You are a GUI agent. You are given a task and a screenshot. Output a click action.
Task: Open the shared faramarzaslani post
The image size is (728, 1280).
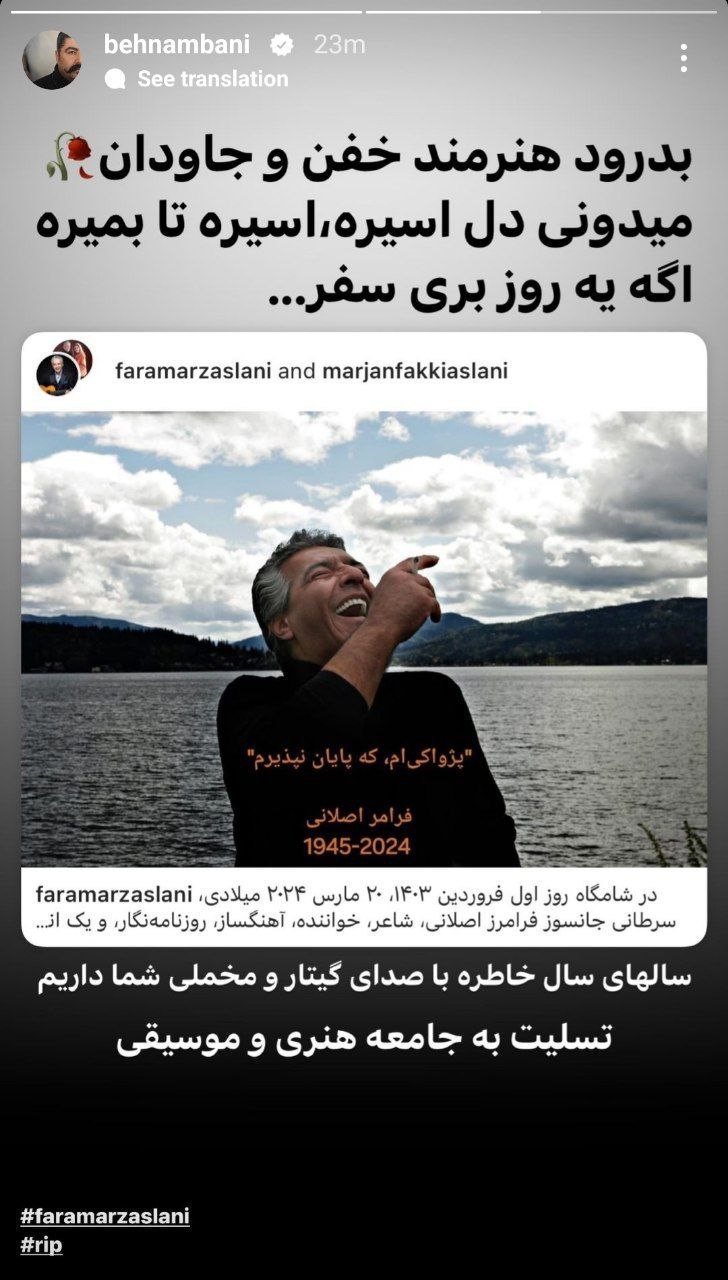[x=364, y=640]
